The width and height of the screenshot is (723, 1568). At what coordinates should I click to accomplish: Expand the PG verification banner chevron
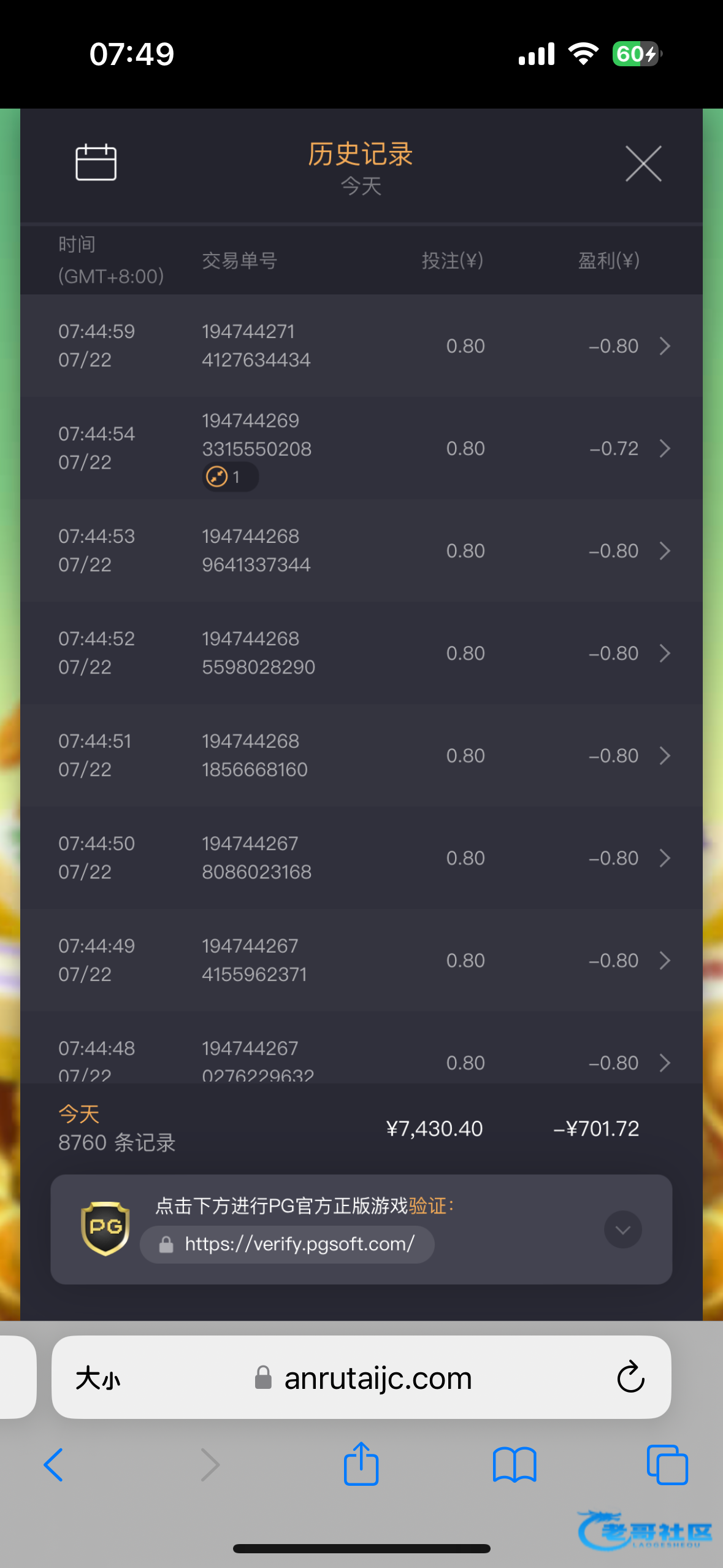pos(623,1229)
